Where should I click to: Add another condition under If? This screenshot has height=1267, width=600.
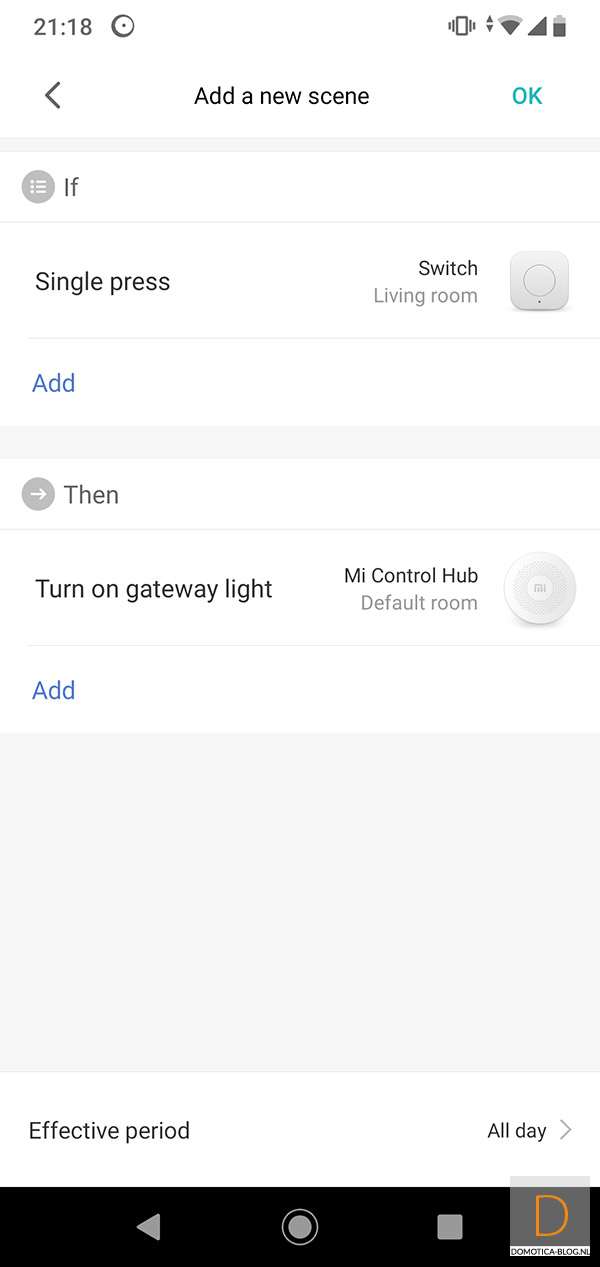tap(54, 383)
